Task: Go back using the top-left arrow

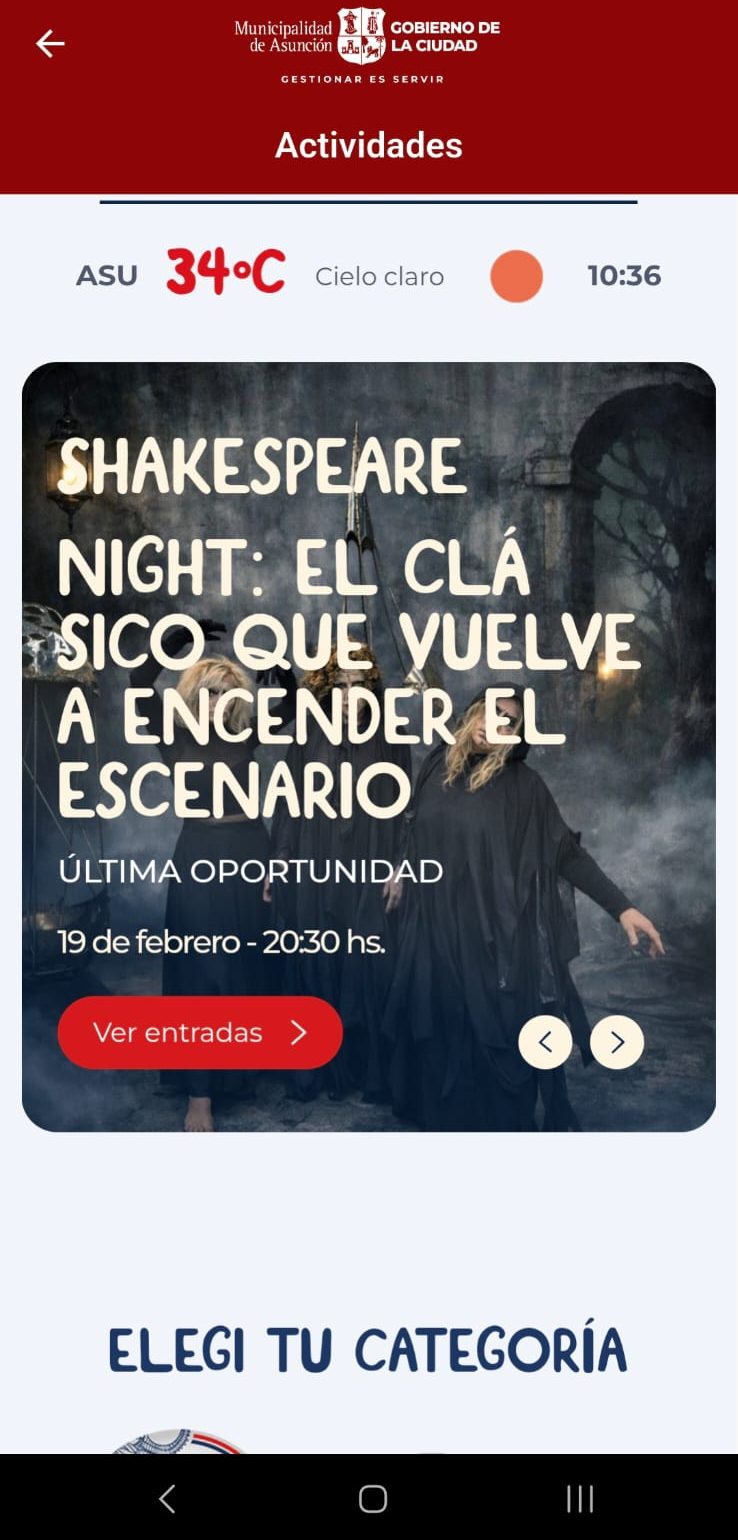Action: [x=50, y=43]
